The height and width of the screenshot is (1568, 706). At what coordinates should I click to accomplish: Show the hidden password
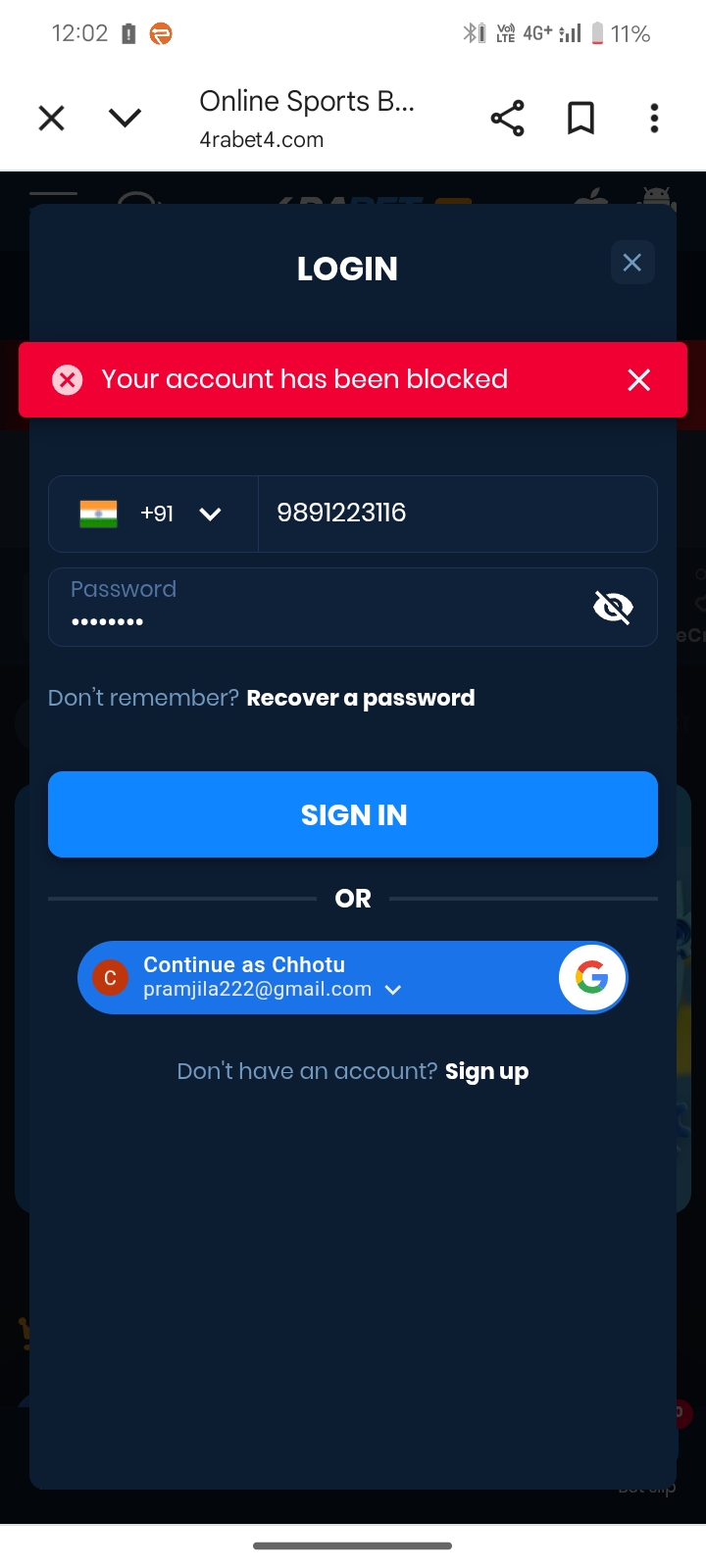tap(613, 608)
